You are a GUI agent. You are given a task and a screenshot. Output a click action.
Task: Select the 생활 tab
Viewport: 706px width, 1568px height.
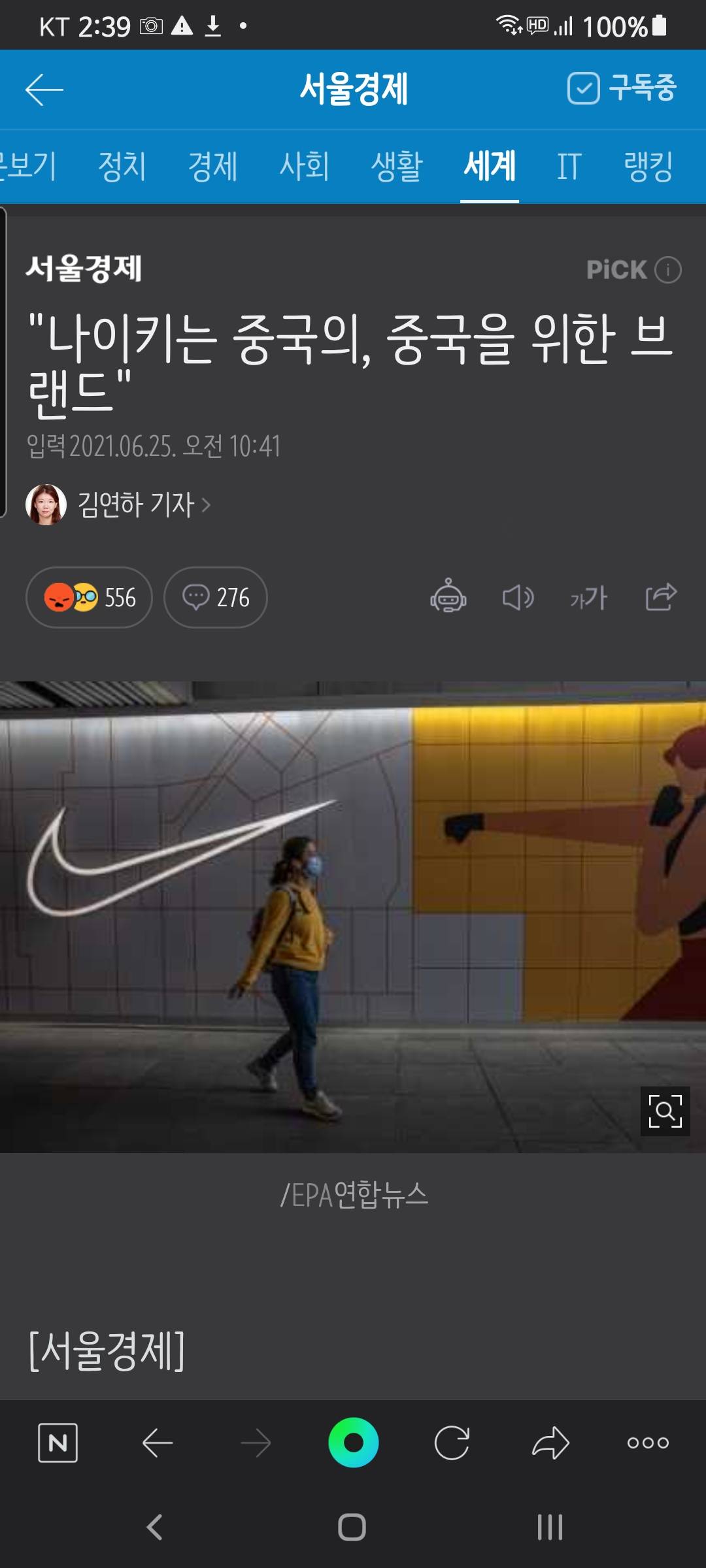coord(397,166)
